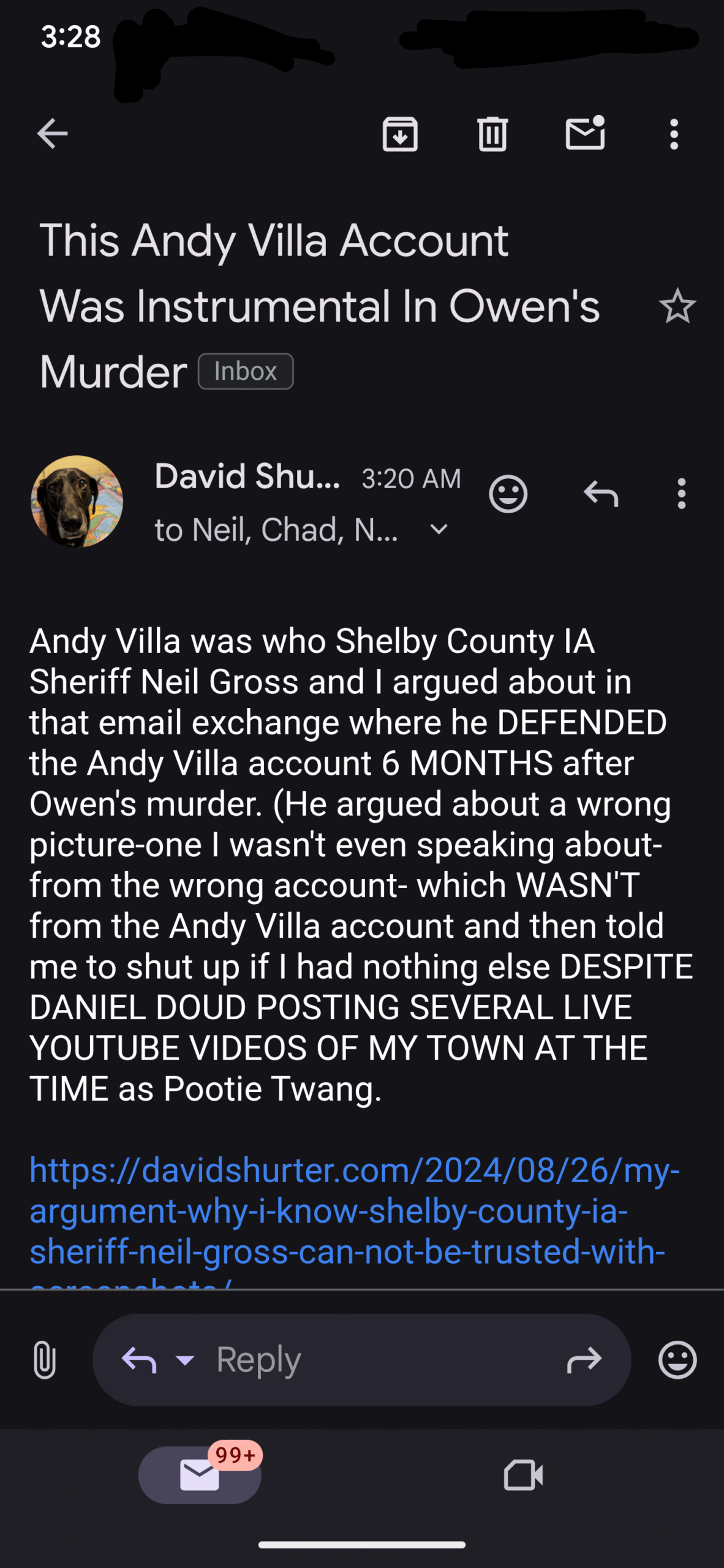Tap the Inbox label chip

click(246, 371)
